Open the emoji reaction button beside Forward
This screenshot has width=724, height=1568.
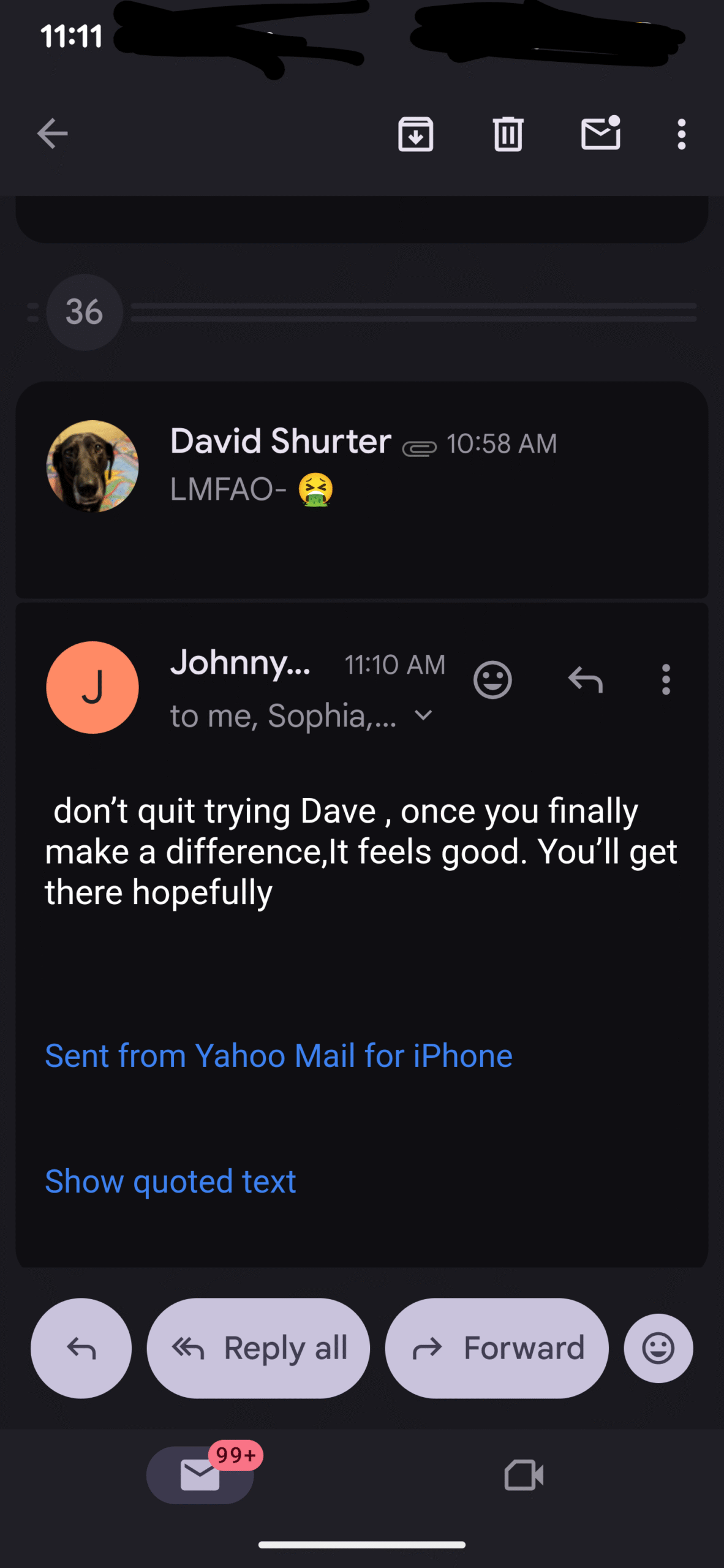(658, 1348)
